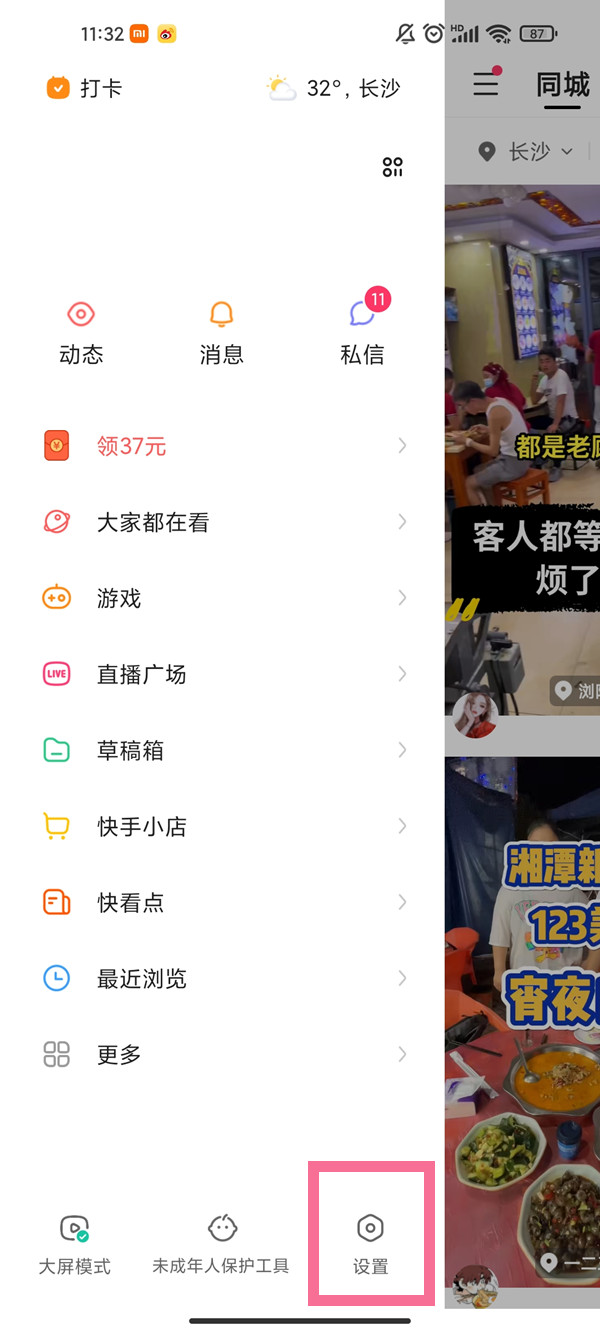Open the 打卡 check-in button

pyautogui.click(x=85, y=88)
